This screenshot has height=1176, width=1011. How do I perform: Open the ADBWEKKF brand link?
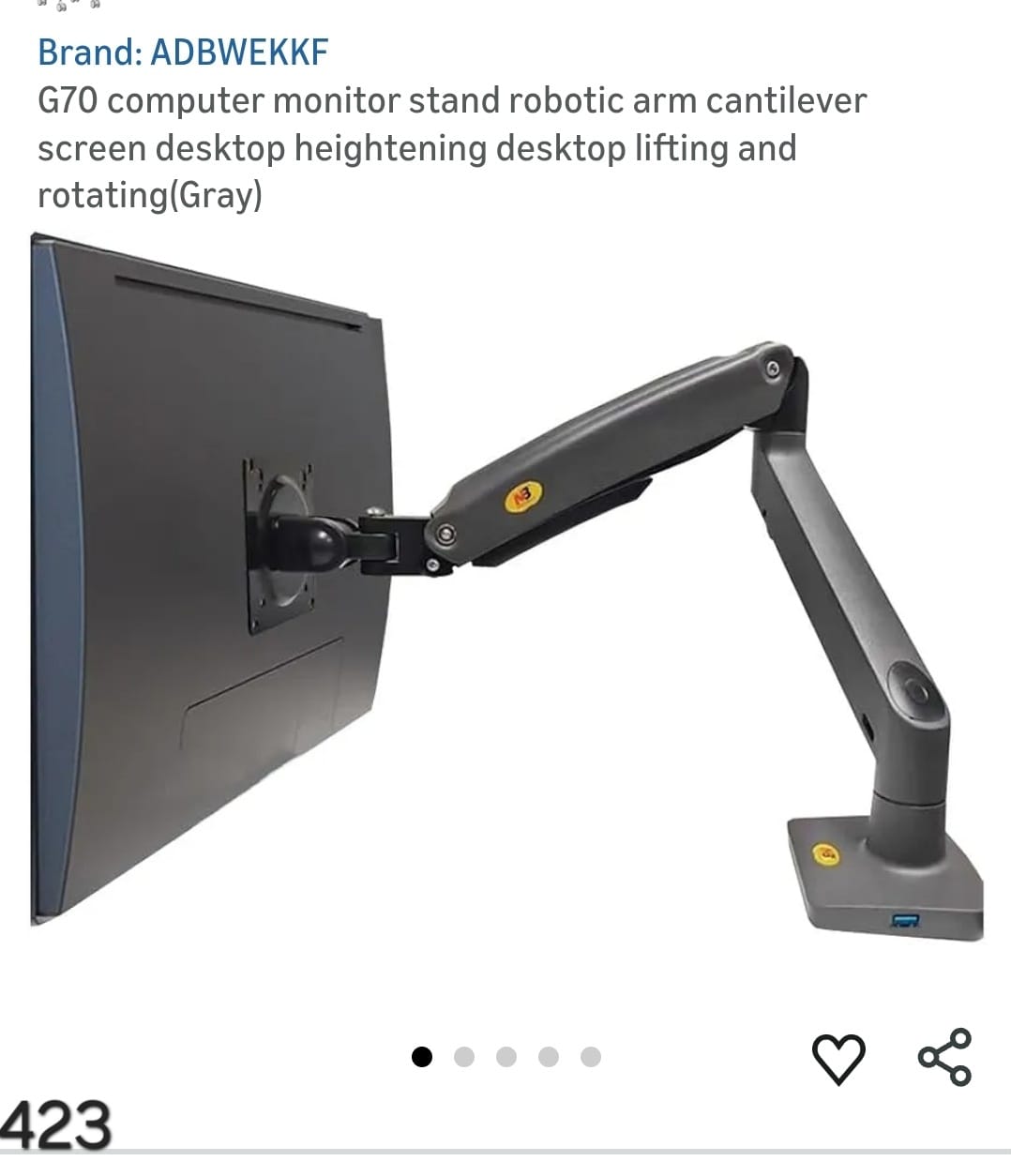(183, 53)
